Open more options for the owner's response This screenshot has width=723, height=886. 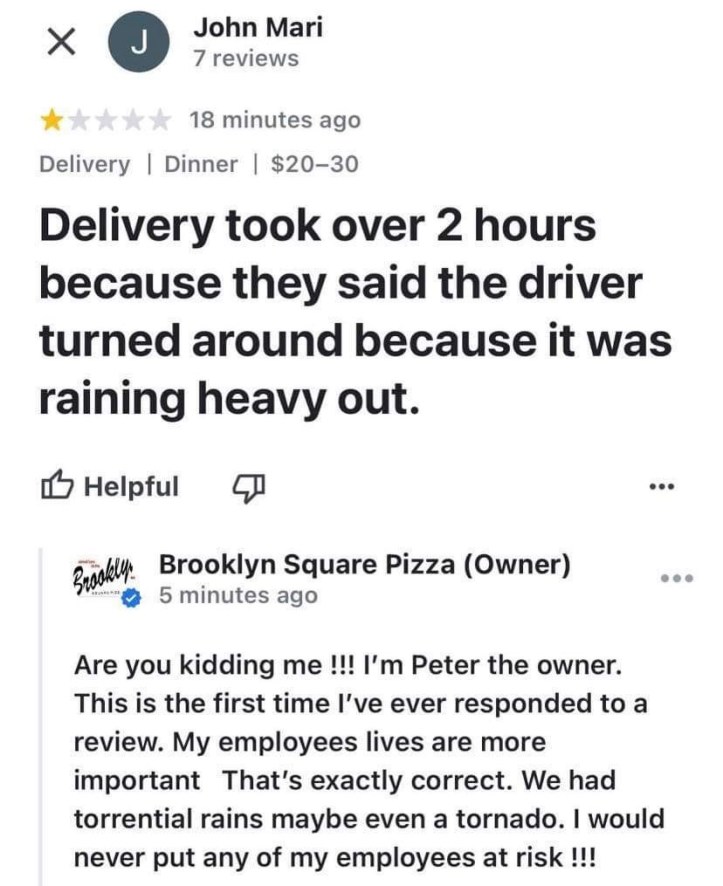coord(677,579)
